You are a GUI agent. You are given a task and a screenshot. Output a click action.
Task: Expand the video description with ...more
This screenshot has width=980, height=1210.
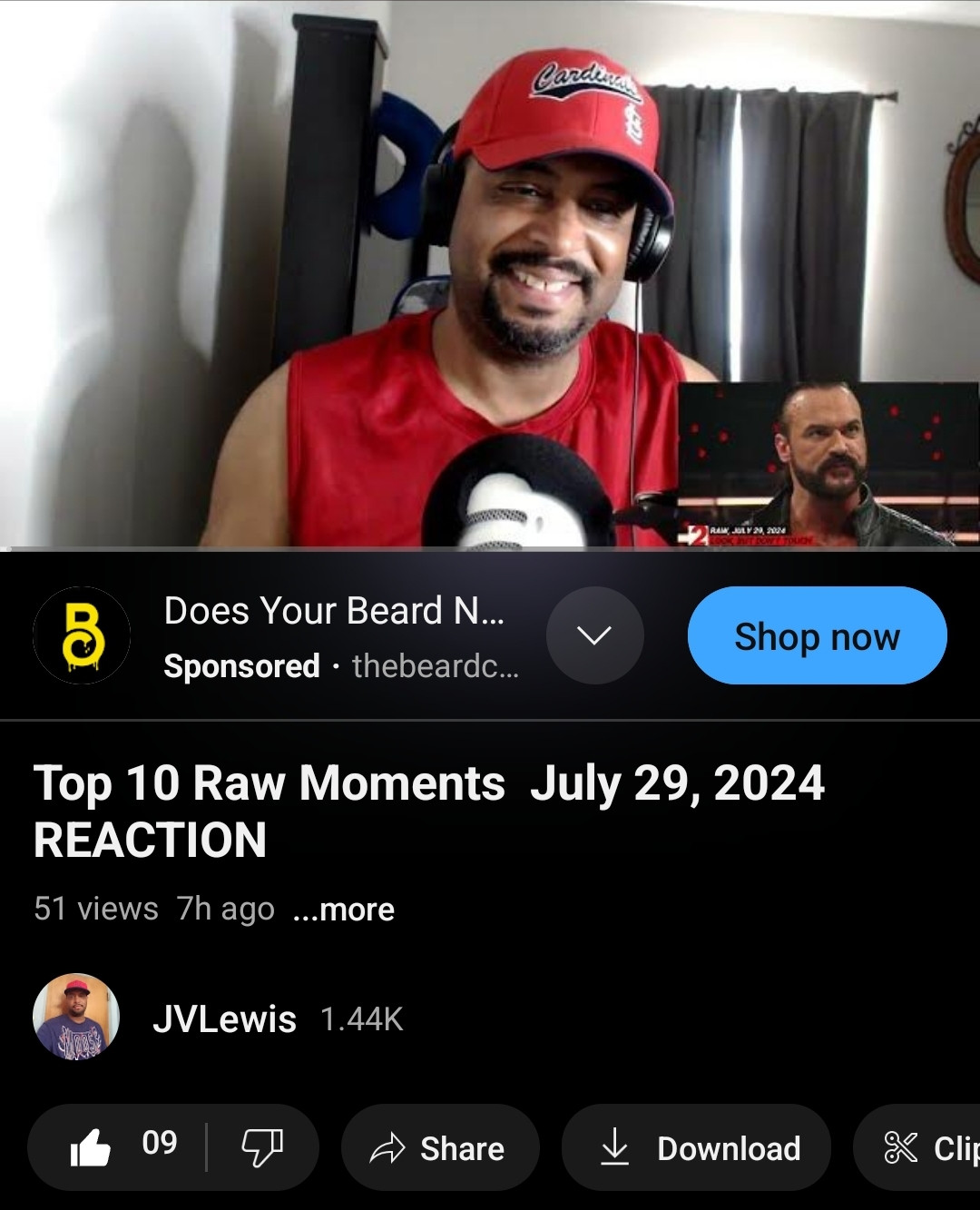[344, 910]
